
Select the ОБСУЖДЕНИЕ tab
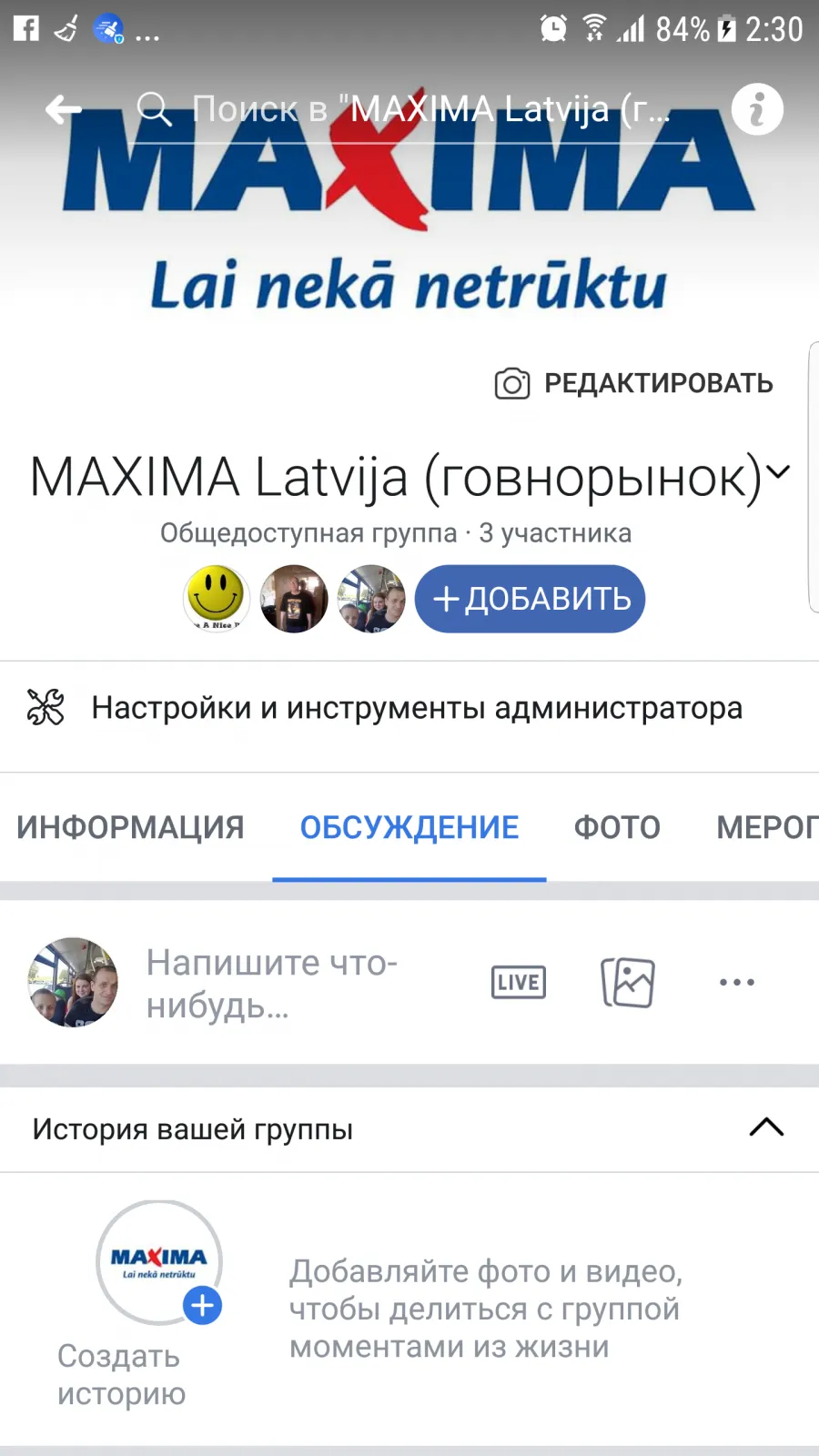409,827
